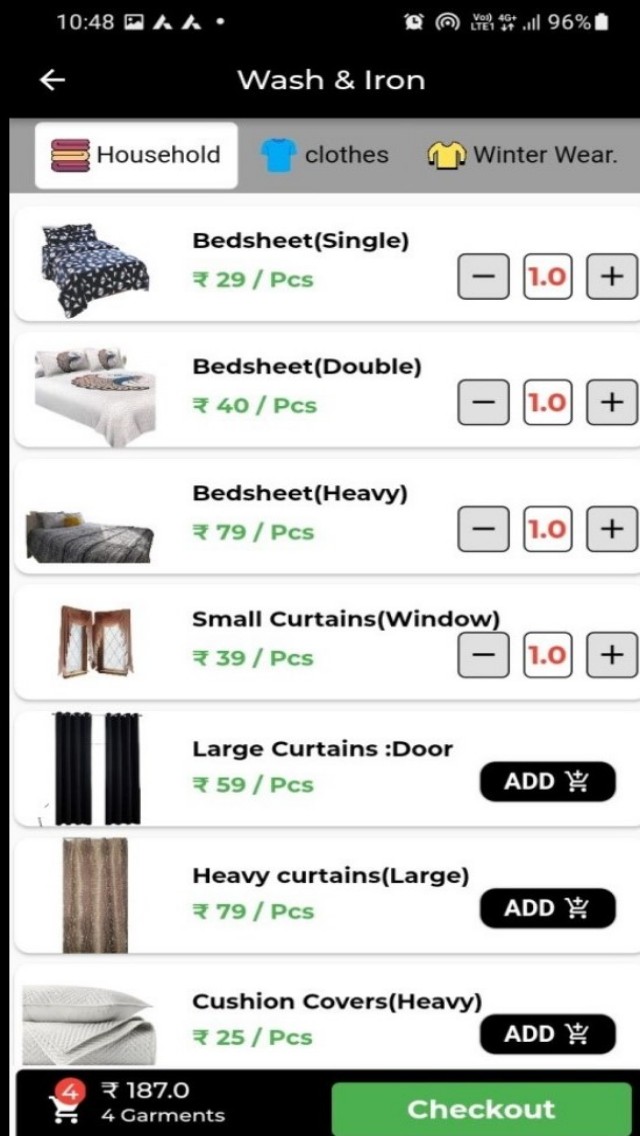Switch to the clothes tab
Viewport: 640px width, 1136px height.
[x=325, y=155]
